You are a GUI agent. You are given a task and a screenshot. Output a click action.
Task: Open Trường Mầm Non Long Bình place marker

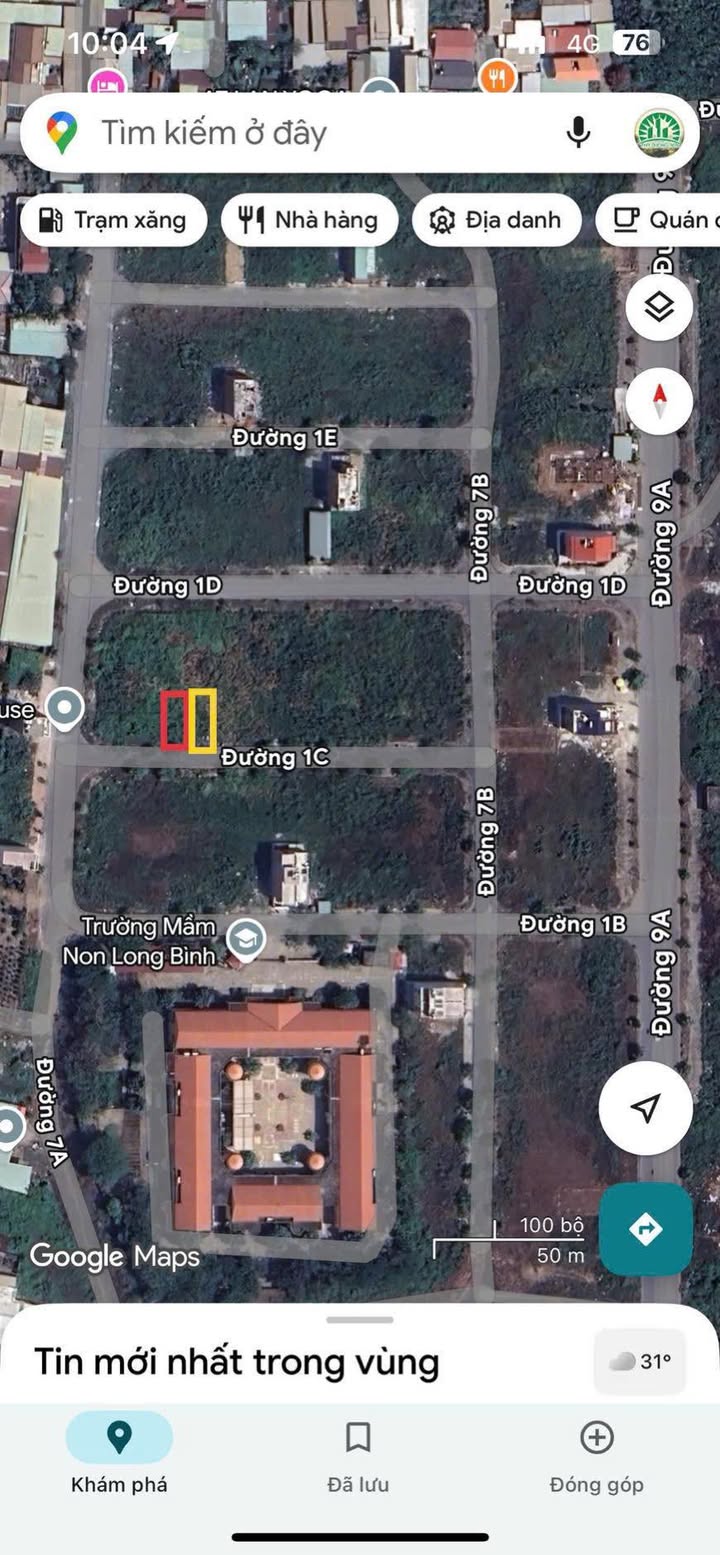(245, 939)
